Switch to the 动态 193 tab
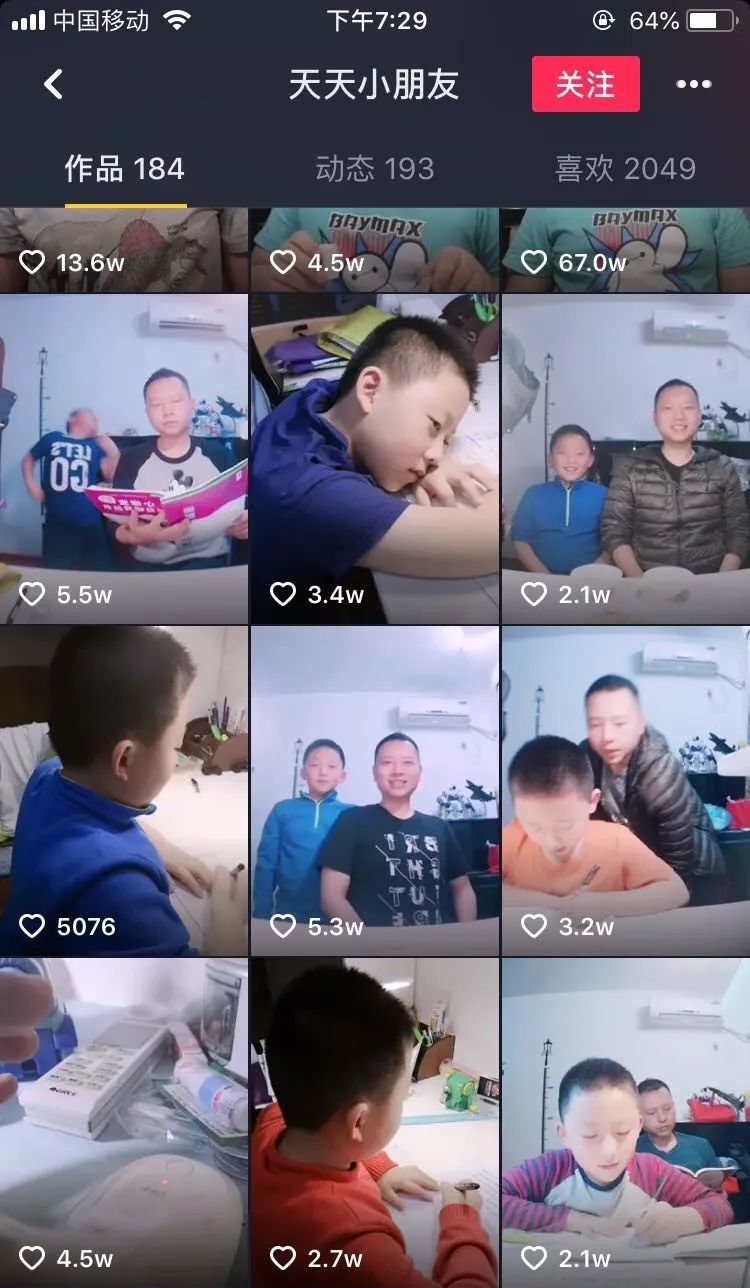The width and height of the screenshot is (750, 1288). [375, 168]
